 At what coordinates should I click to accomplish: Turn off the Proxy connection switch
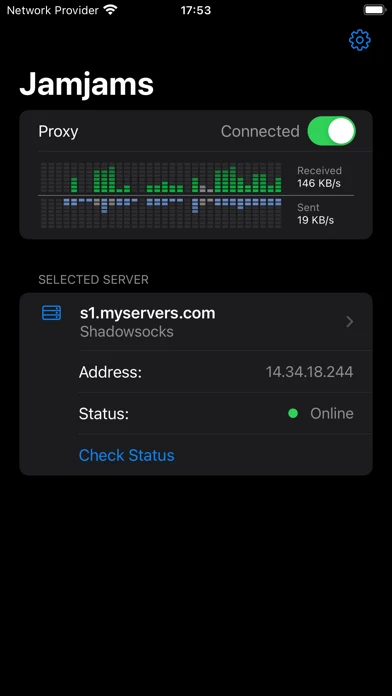coord(332,131)
